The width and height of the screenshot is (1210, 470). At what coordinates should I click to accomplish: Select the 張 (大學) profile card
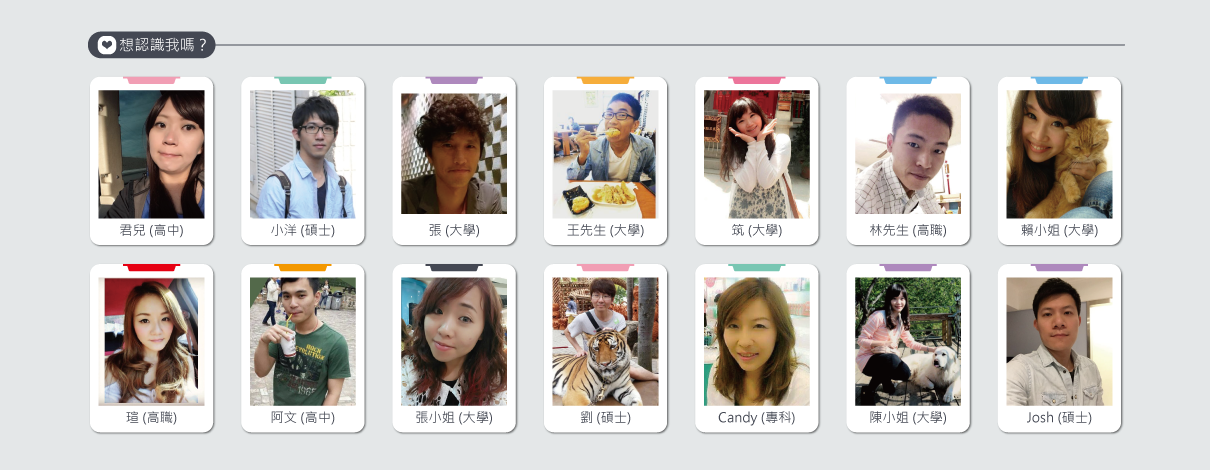click(x=454, y=160)
